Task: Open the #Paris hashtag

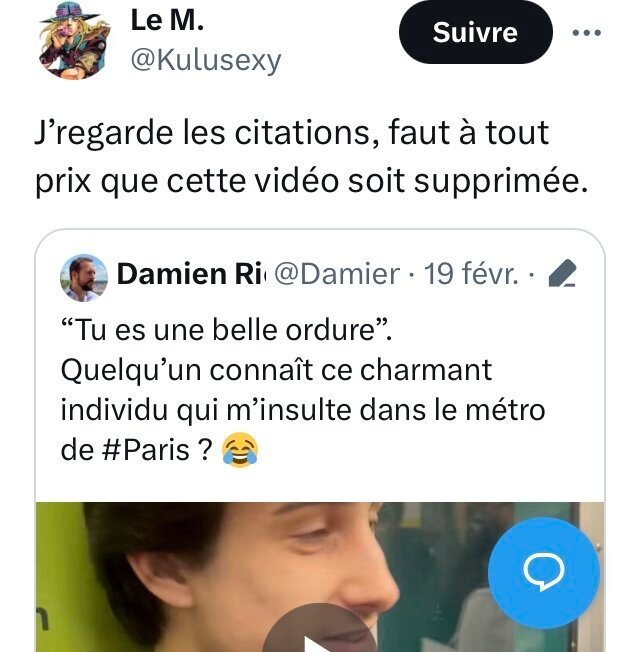Action: 146,450
